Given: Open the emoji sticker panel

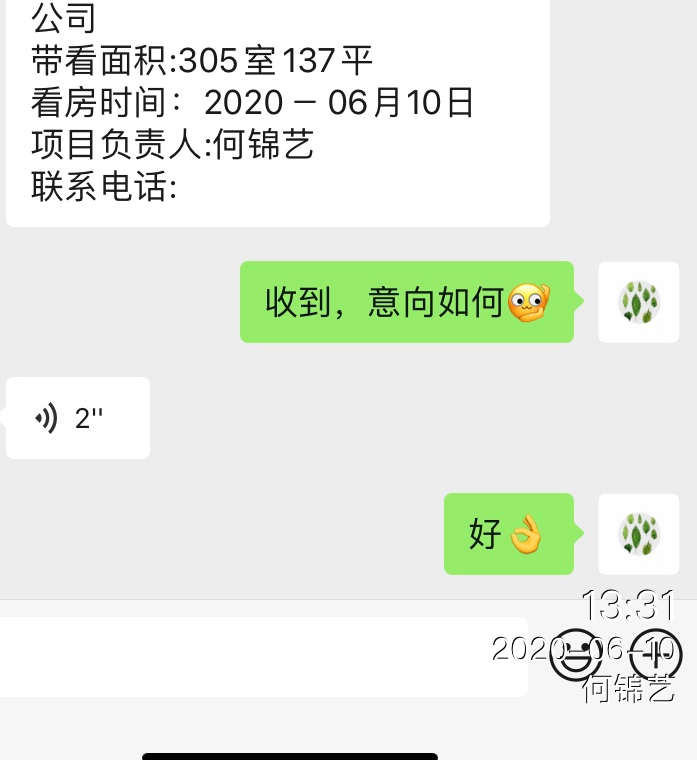Looking at the screenshot, I should [x=577, y=656].
